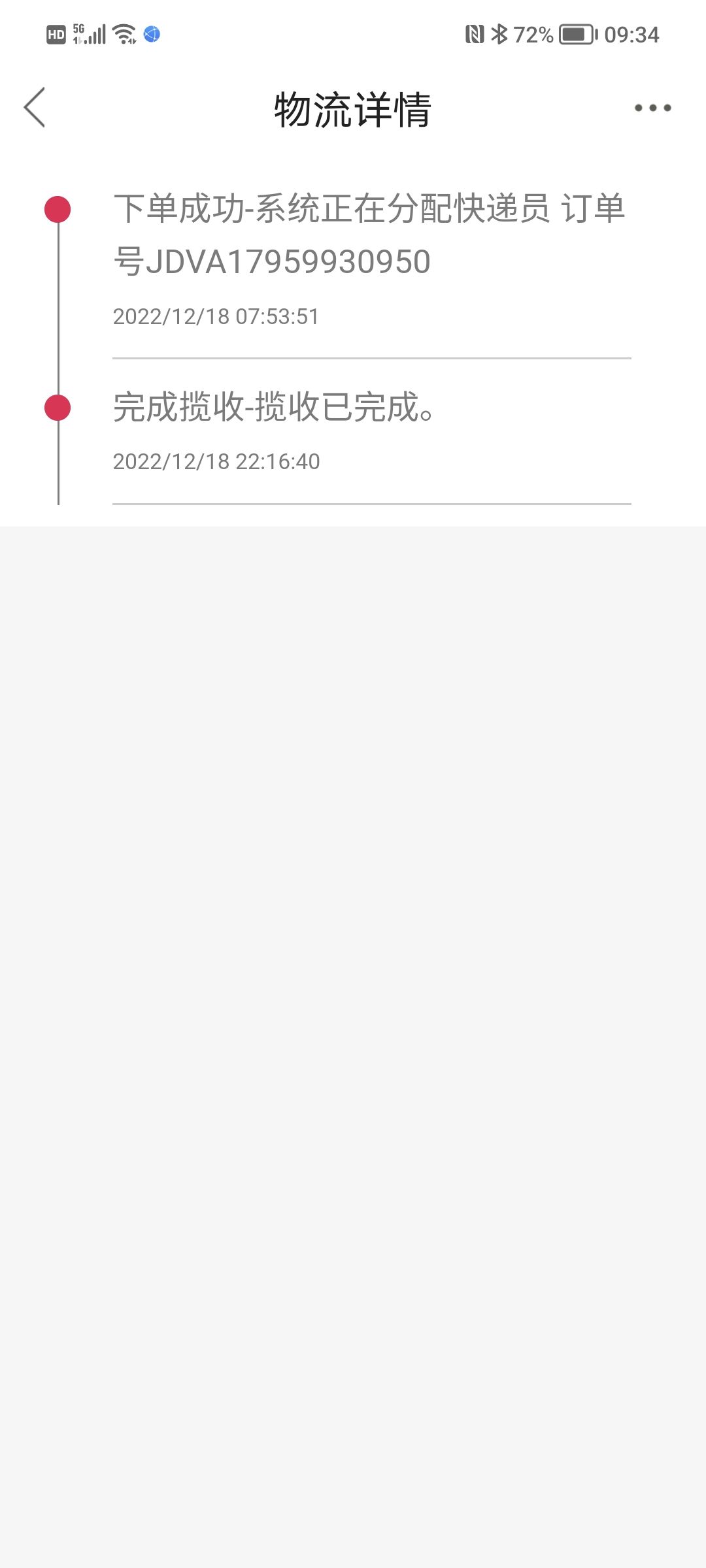The width and height of the screenshot is (706, 1568).
Task: Open the three-dot overflow menu
Action: [652, 108]
